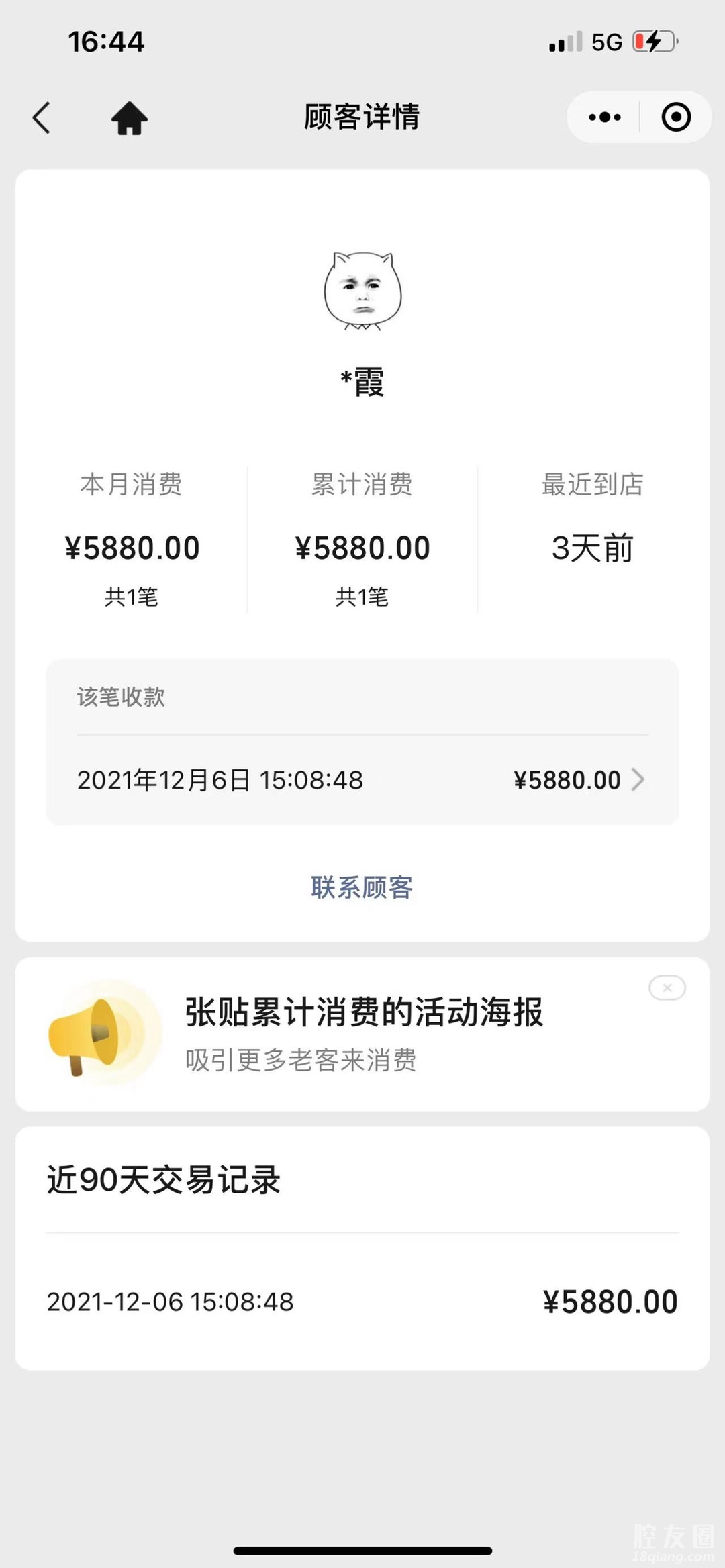Screen dimensions: 725x1568
Task: Open the 张贴累计消费的活动海报 banner
Action: point(362,1034)
